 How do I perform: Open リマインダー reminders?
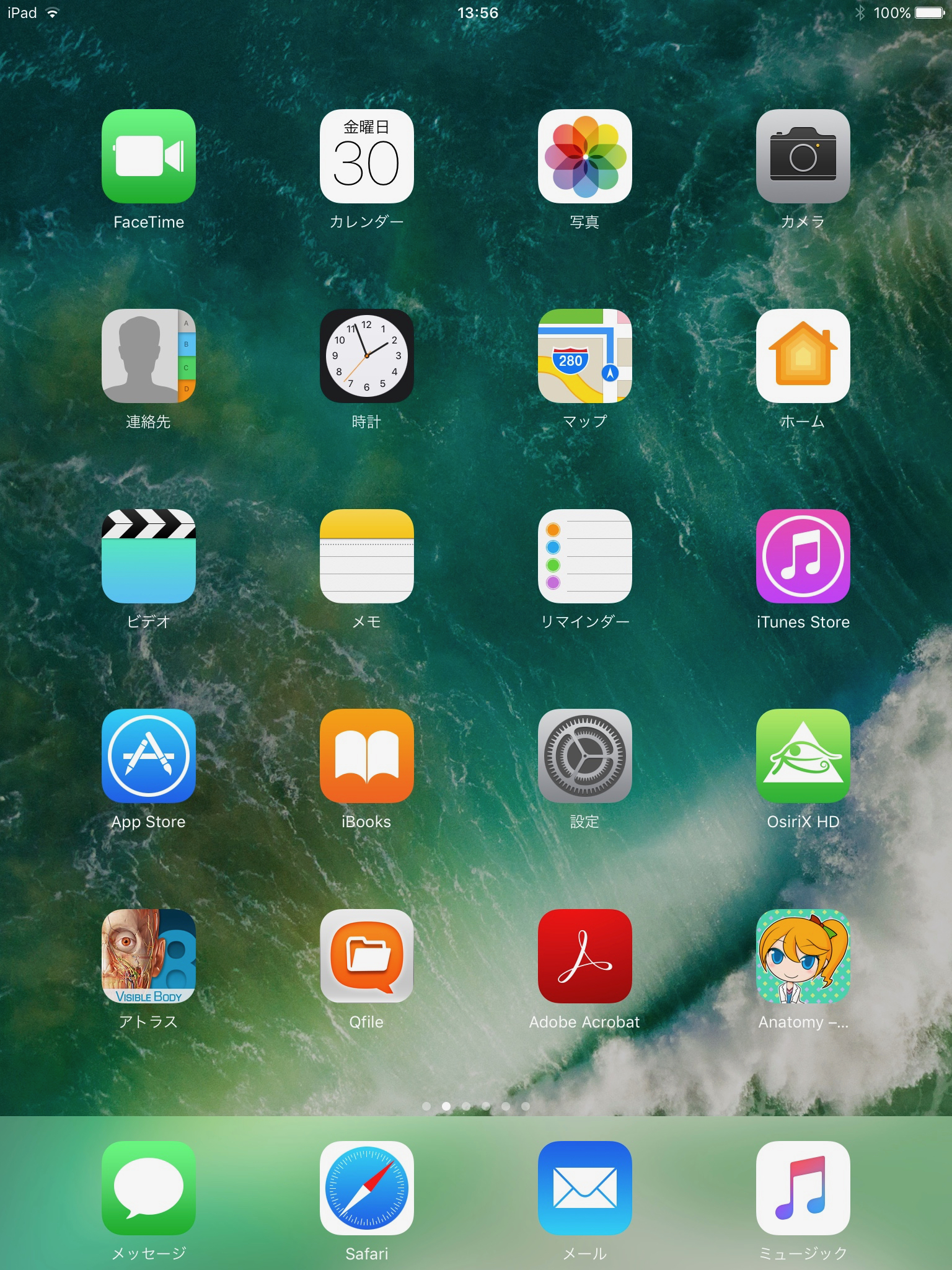(x=585, y=556)
